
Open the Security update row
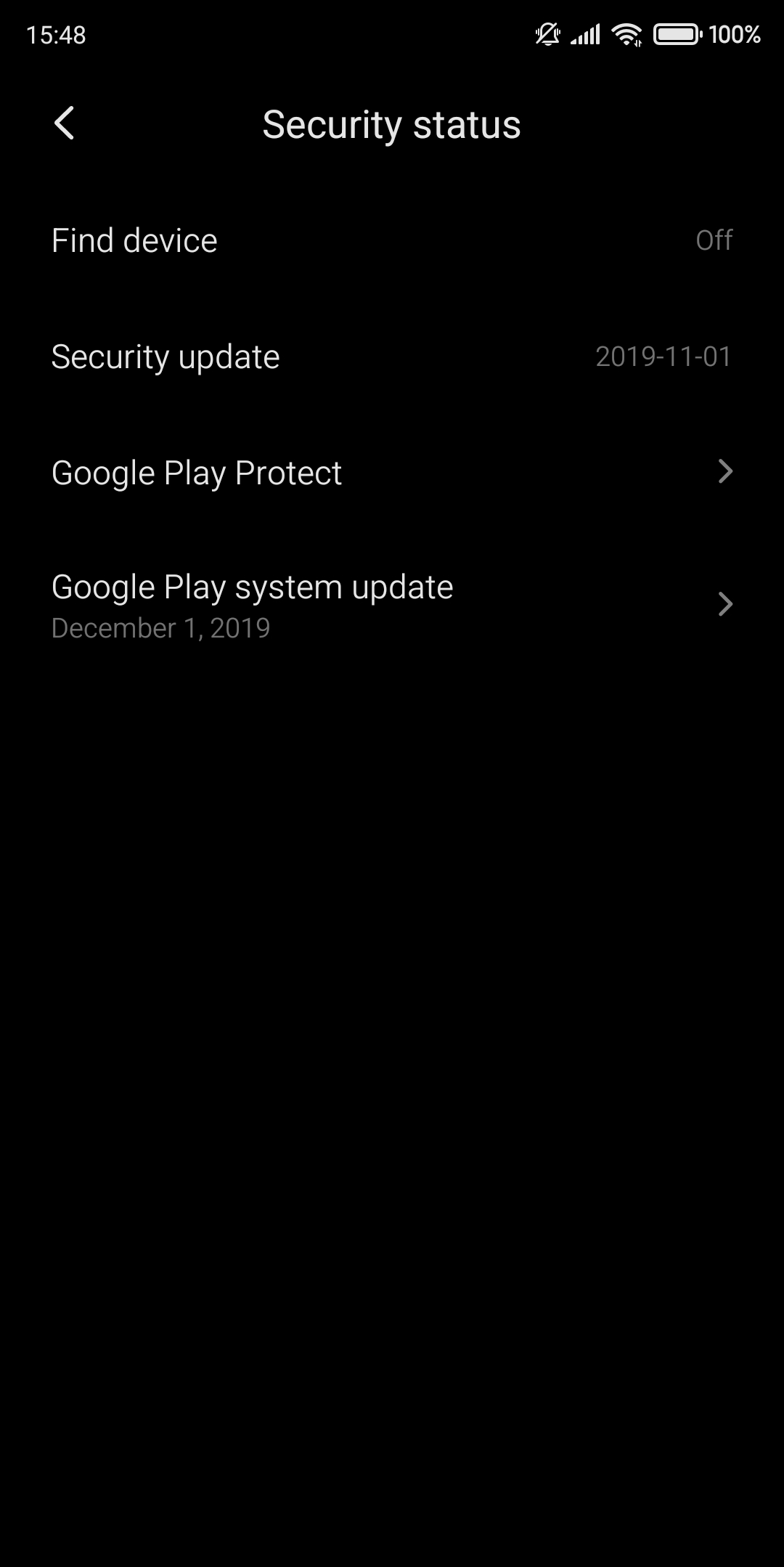[x=392, y=357]
